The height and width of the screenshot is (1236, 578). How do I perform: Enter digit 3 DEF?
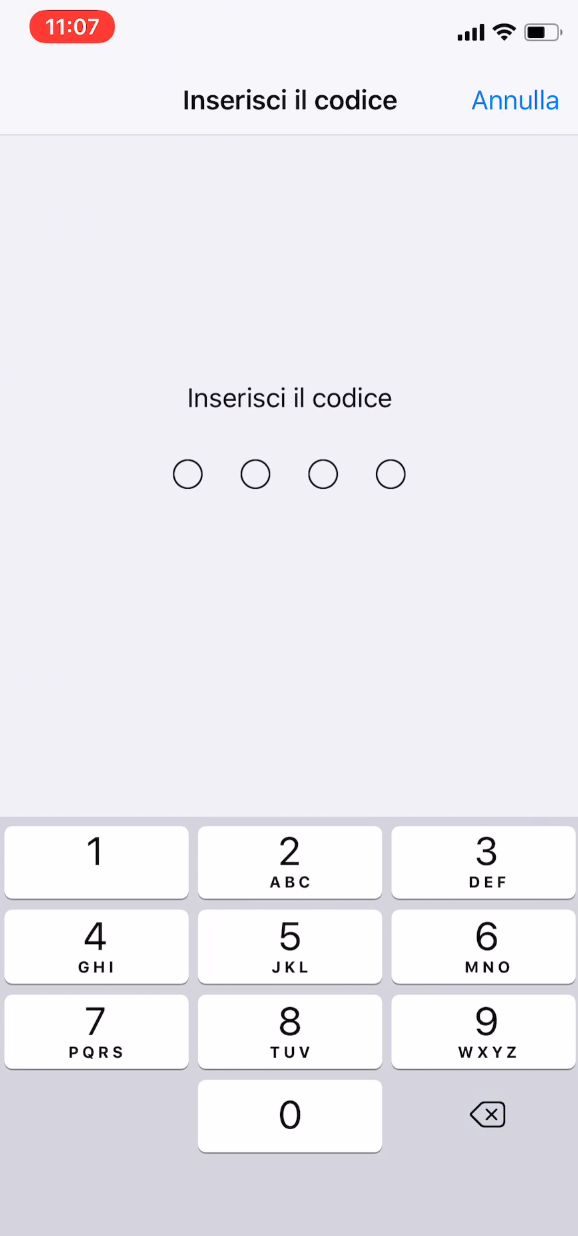(x=483, y=862)
